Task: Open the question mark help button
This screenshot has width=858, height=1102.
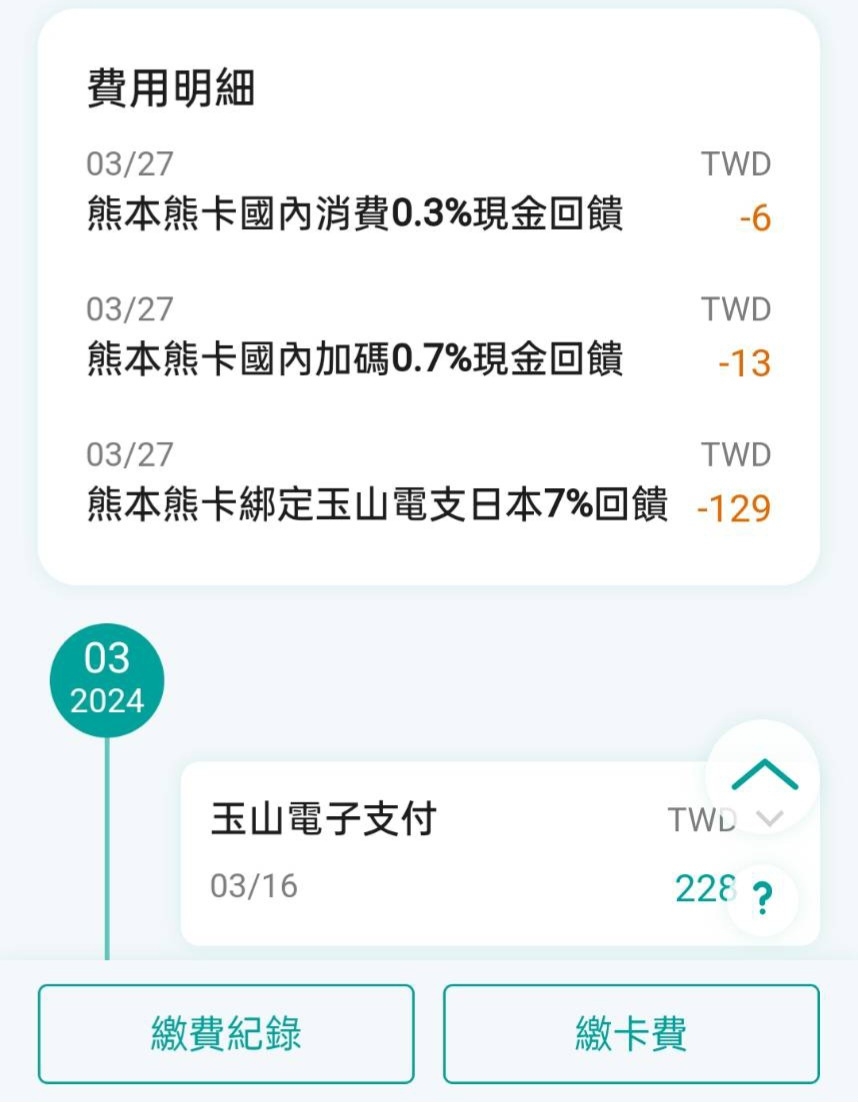Action: tap(762, 898)
